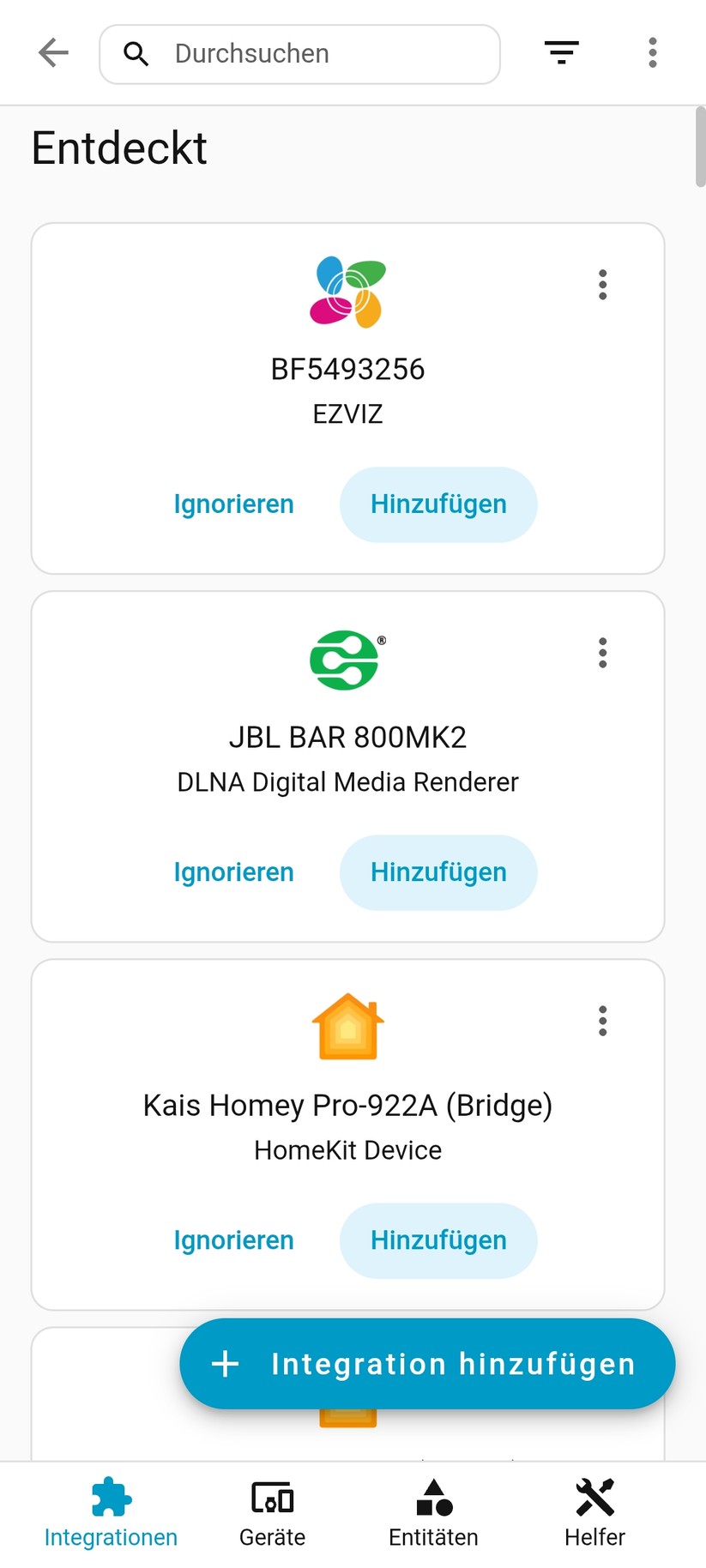This screenshot has width=706, height=1568.
Task: Click the orange HomeKit house icon
Action: coord(347,1026)
